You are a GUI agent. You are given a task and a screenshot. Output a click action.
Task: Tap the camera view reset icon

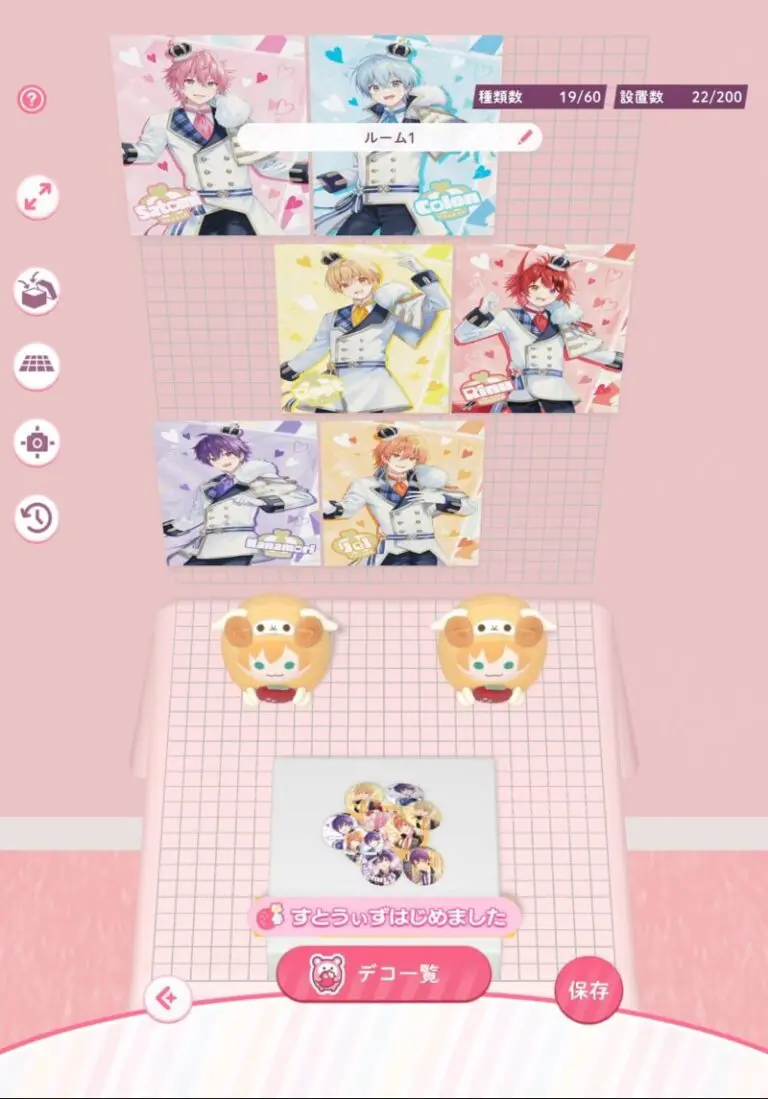click(37, 442)
